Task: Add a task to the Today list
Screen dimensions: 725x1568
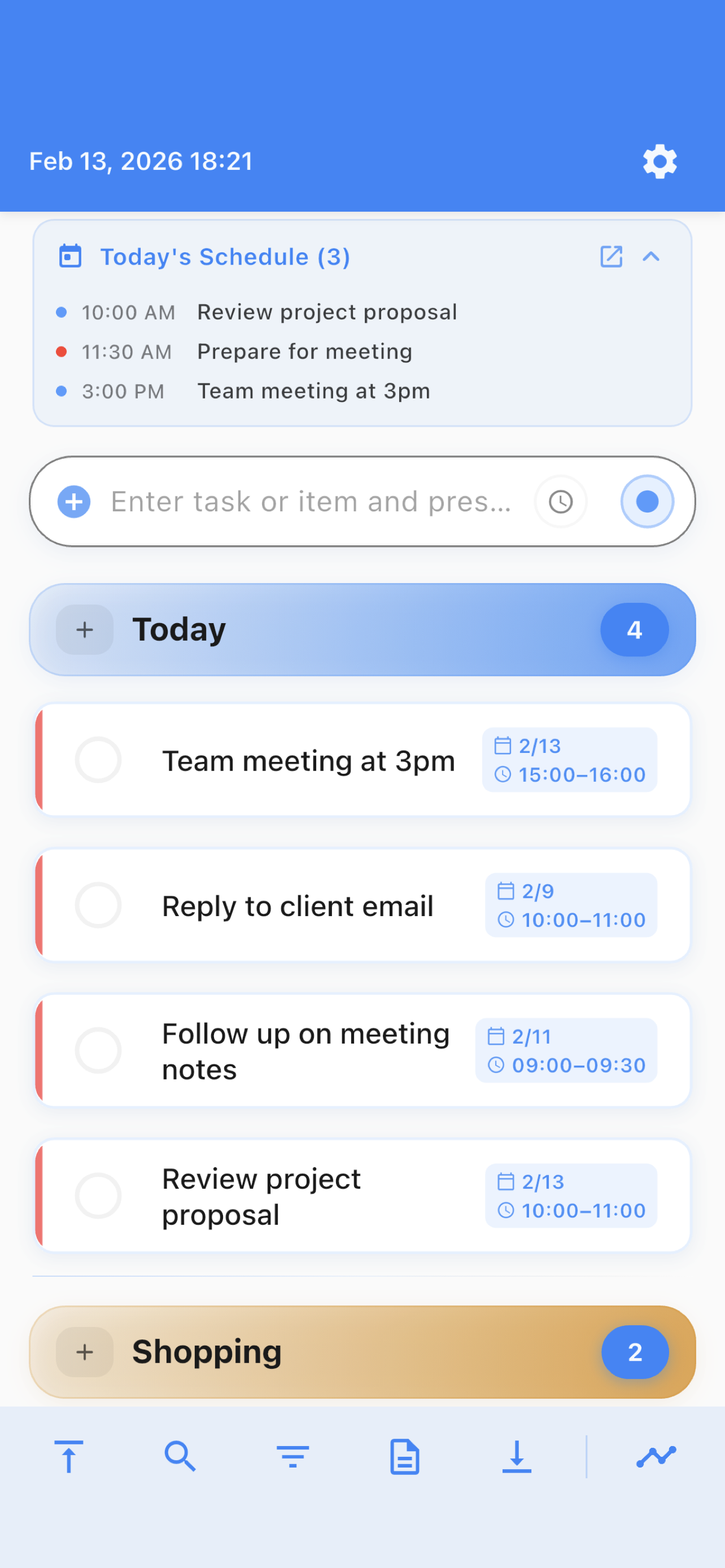Action: click(x=84, y=629)
